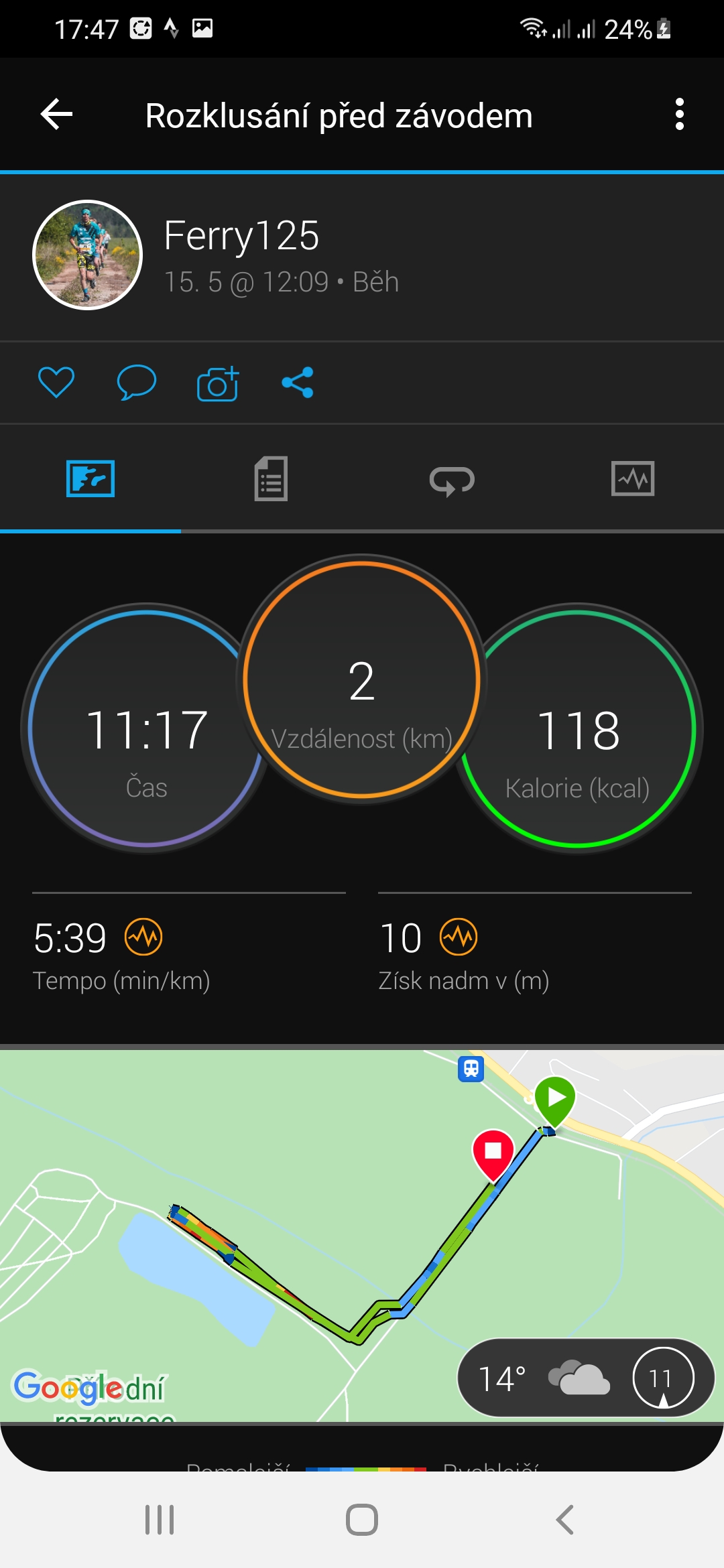The width and height of the screenshot is (724, 1568).
Task: Open the Tempo 5:39 pace chart icon
Action: 143,937
